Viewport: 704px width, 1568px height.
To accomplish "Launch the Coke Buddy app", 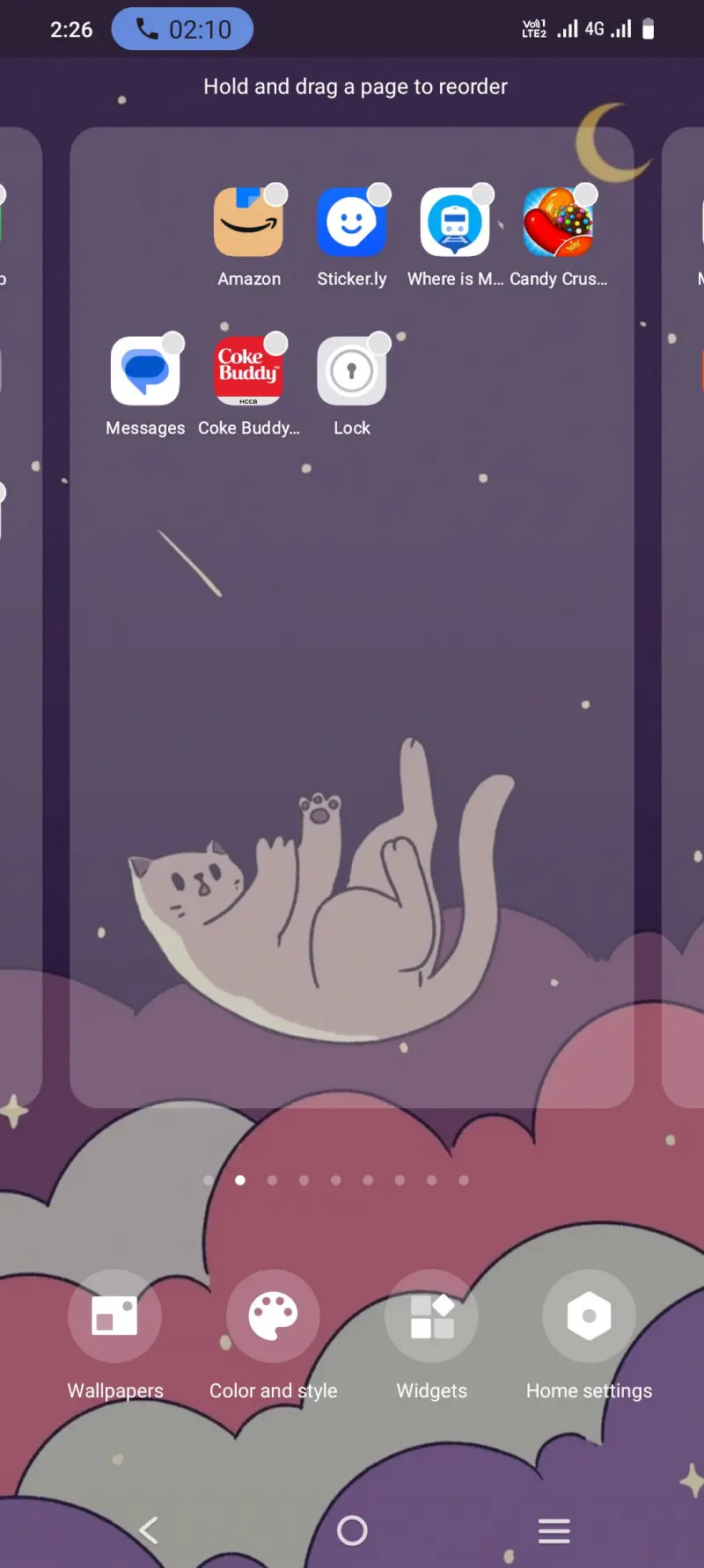I will tap(249, 372).
